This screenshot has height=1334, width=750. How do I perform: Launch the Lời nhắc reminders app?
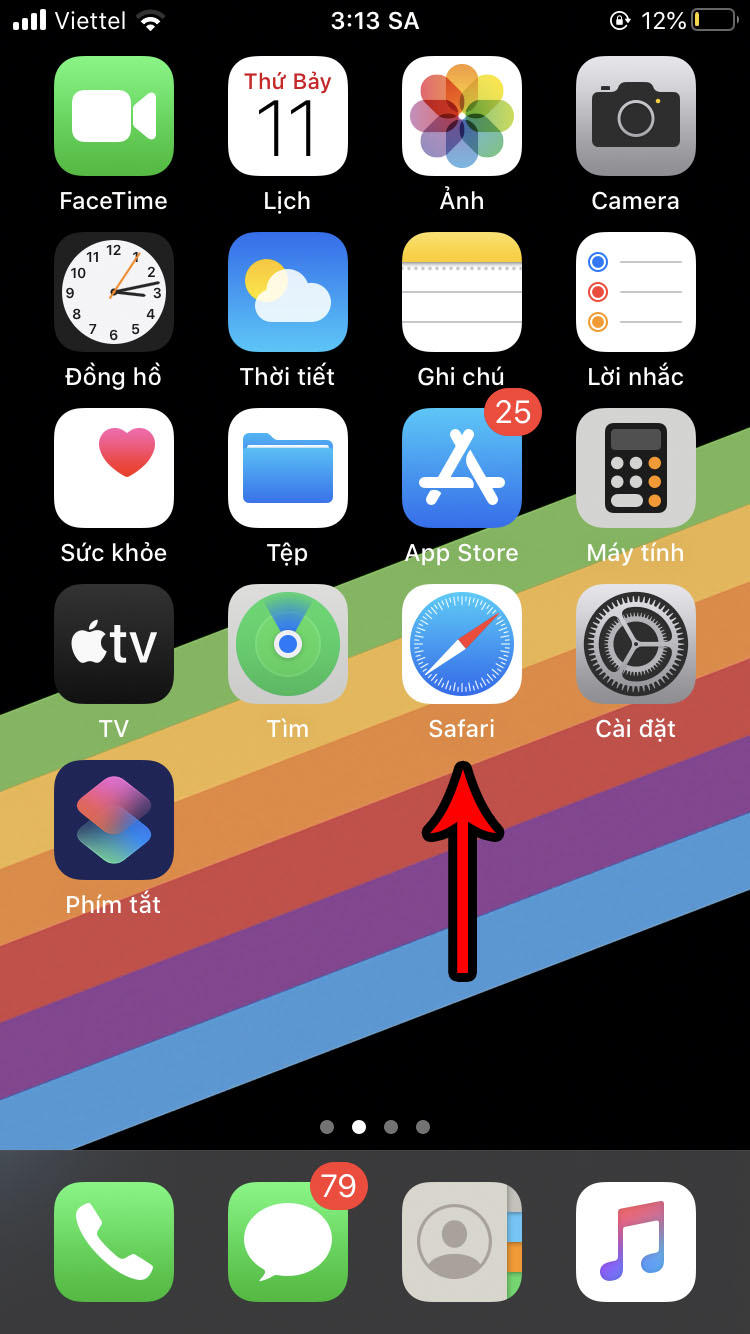(636, 292)
